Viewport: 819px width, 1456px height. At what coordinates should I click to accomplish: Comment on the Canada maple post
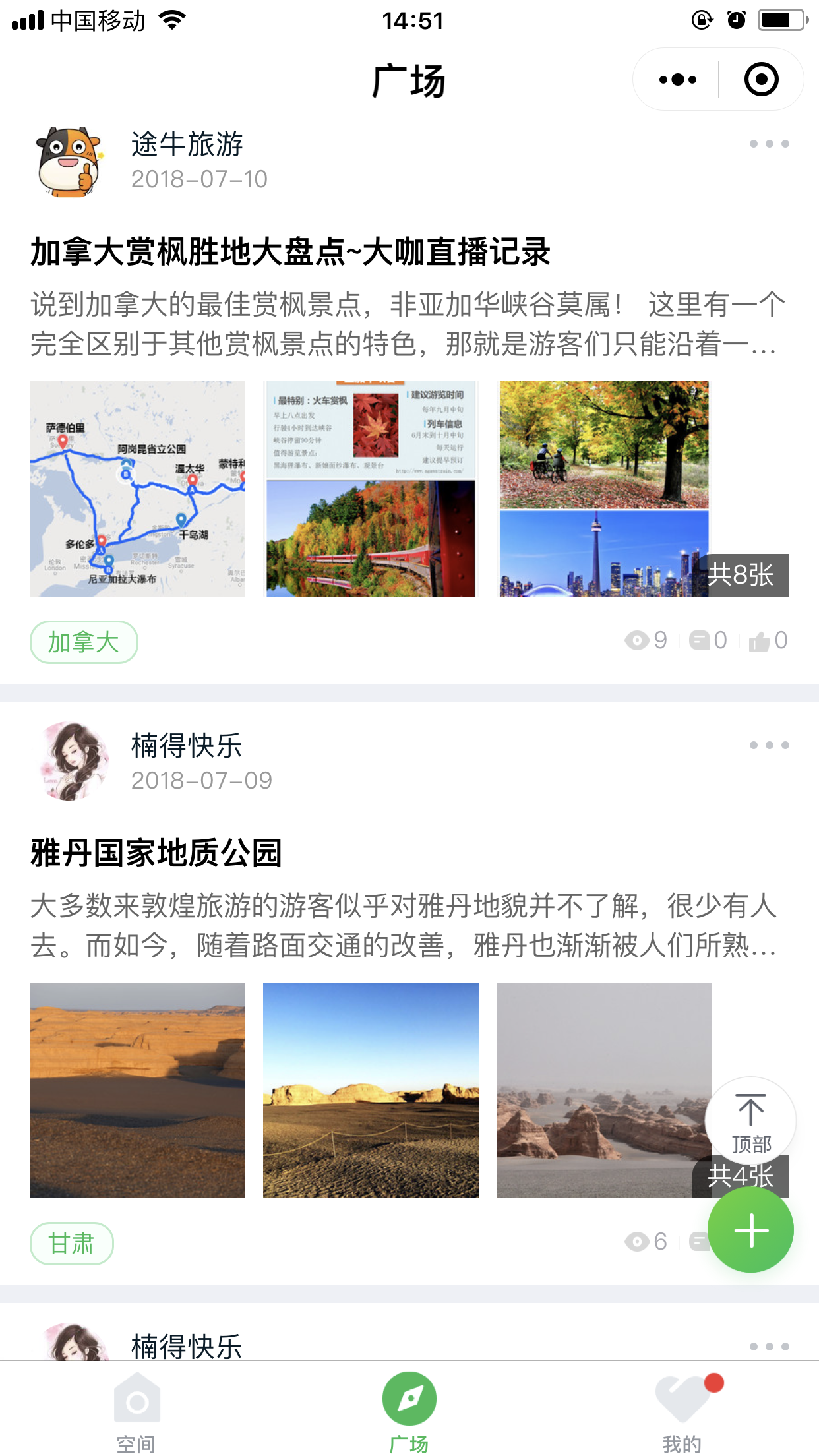point(708,640)
